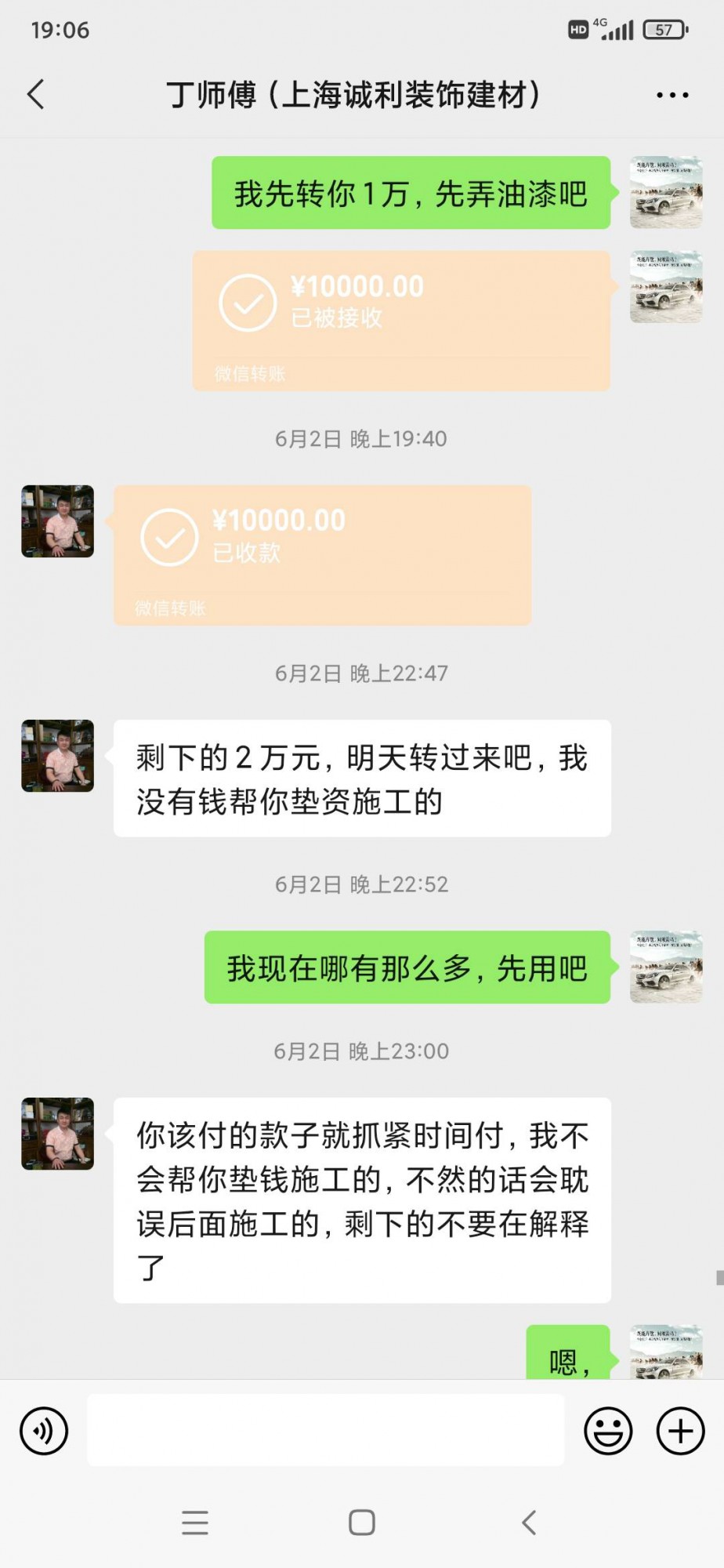Tap system home button
Viewport: 724px width, 1568px height.
pyautogui.click(x=361, y=1523)
